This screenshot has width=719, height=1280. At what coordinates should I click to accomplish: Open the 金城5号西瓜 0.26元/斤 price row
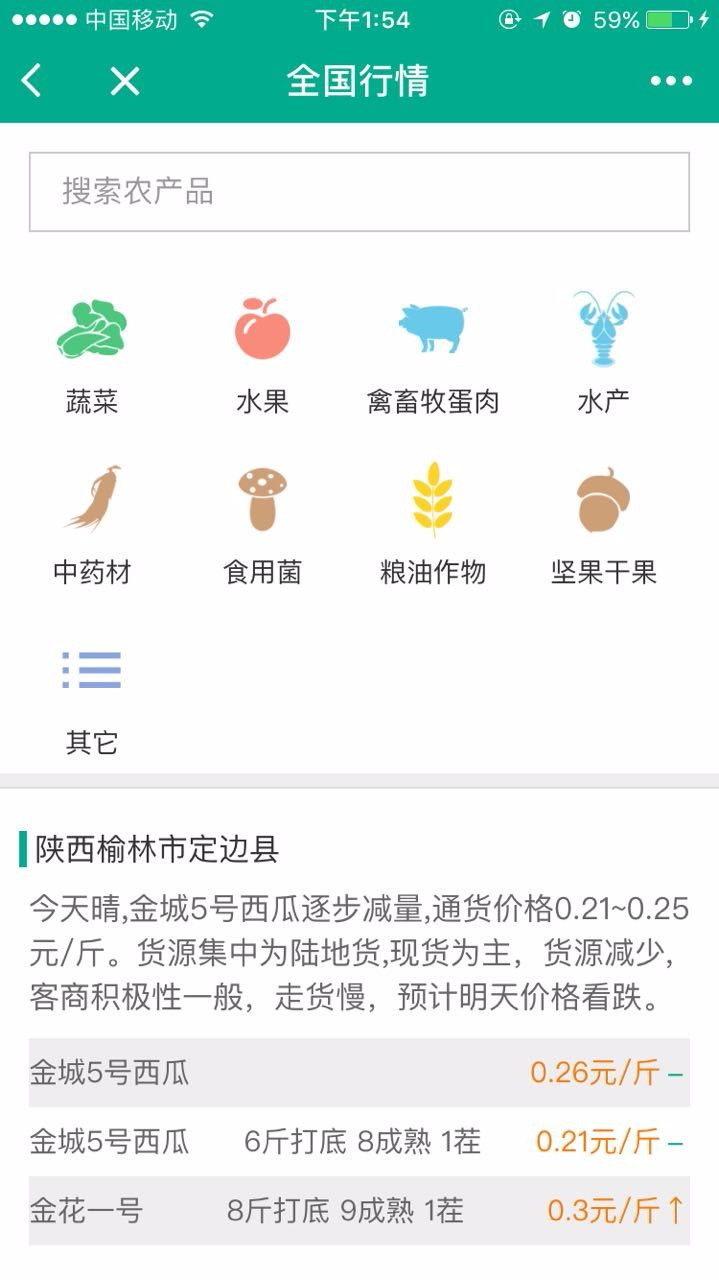pos(359,1073)
